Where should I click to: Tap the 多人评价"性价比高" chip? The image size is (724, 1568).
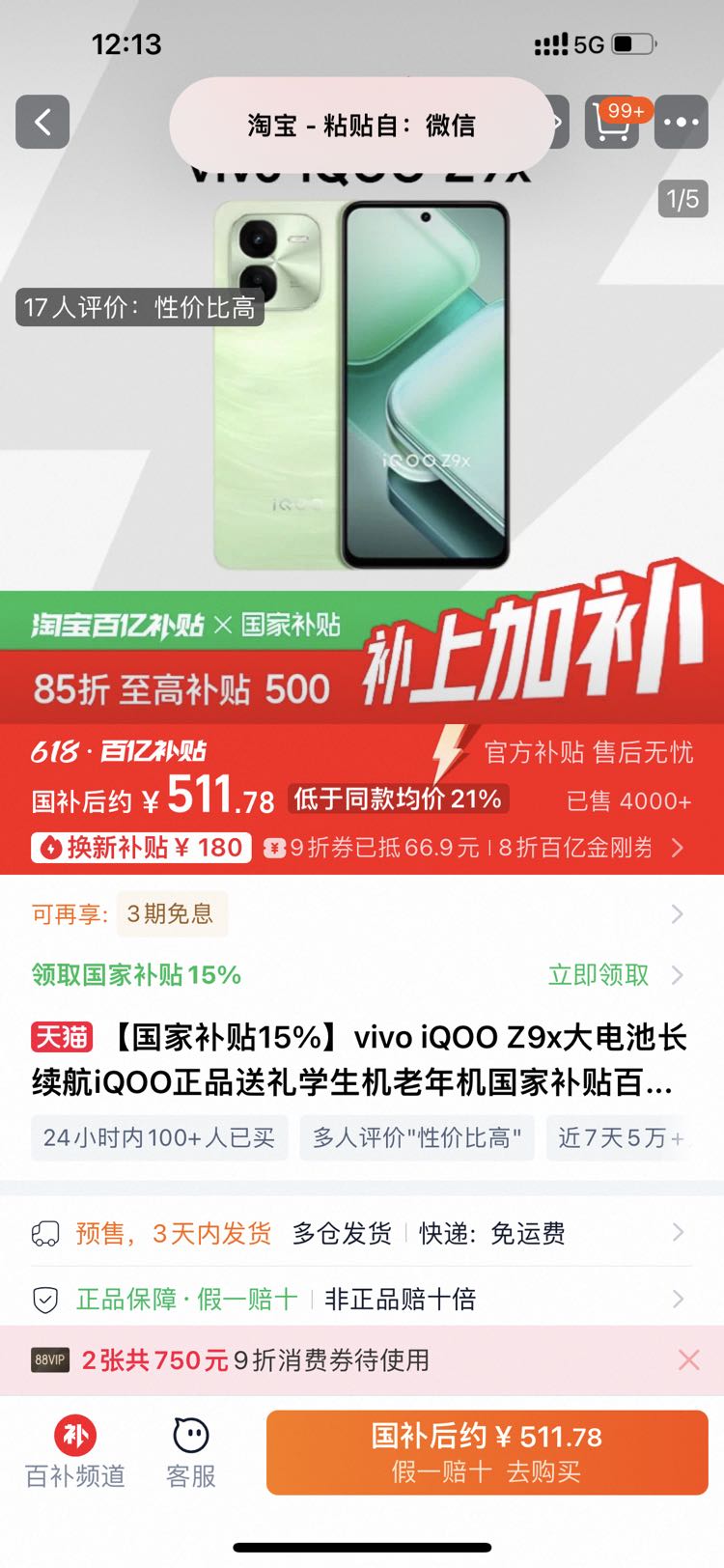pos(417,1138)
